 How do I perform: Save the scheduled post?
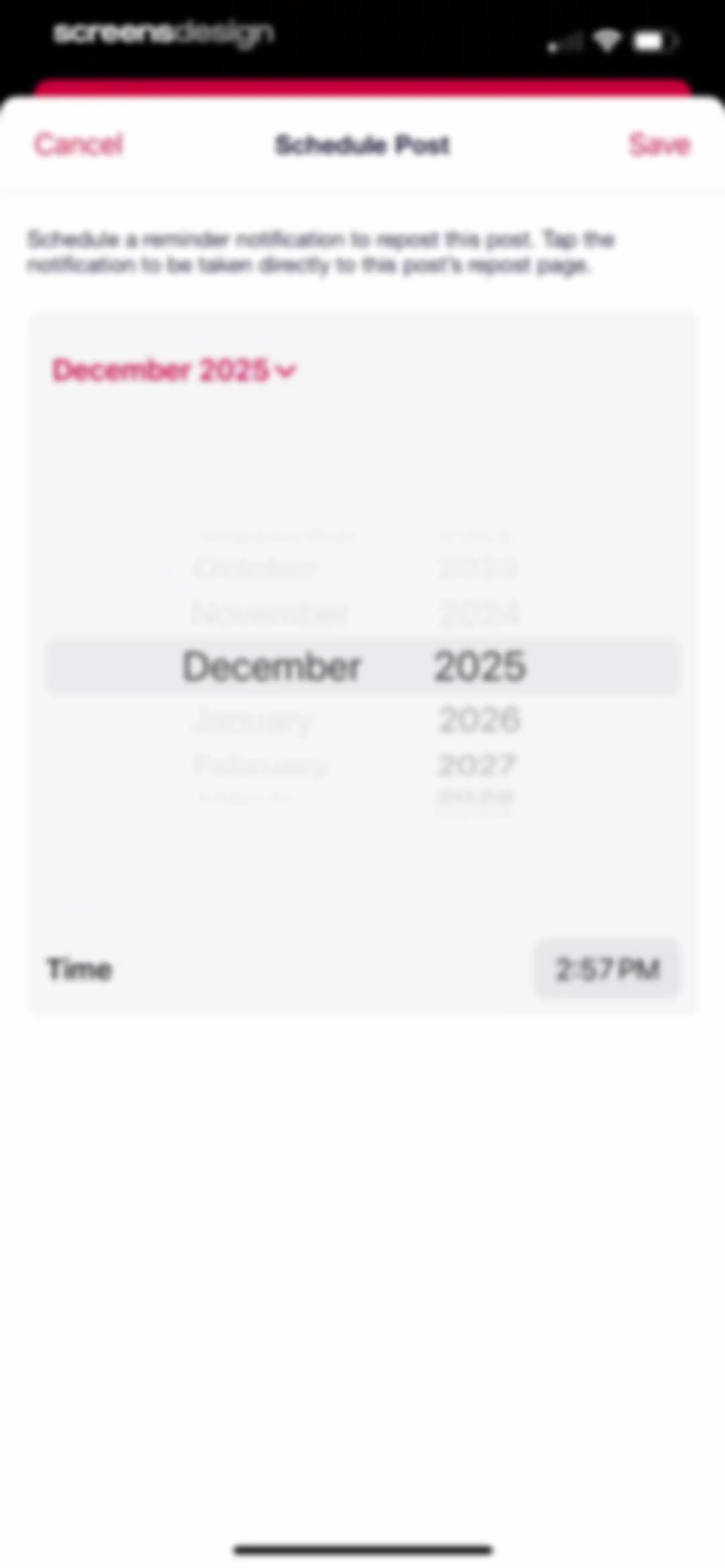[x=659, y=145]
